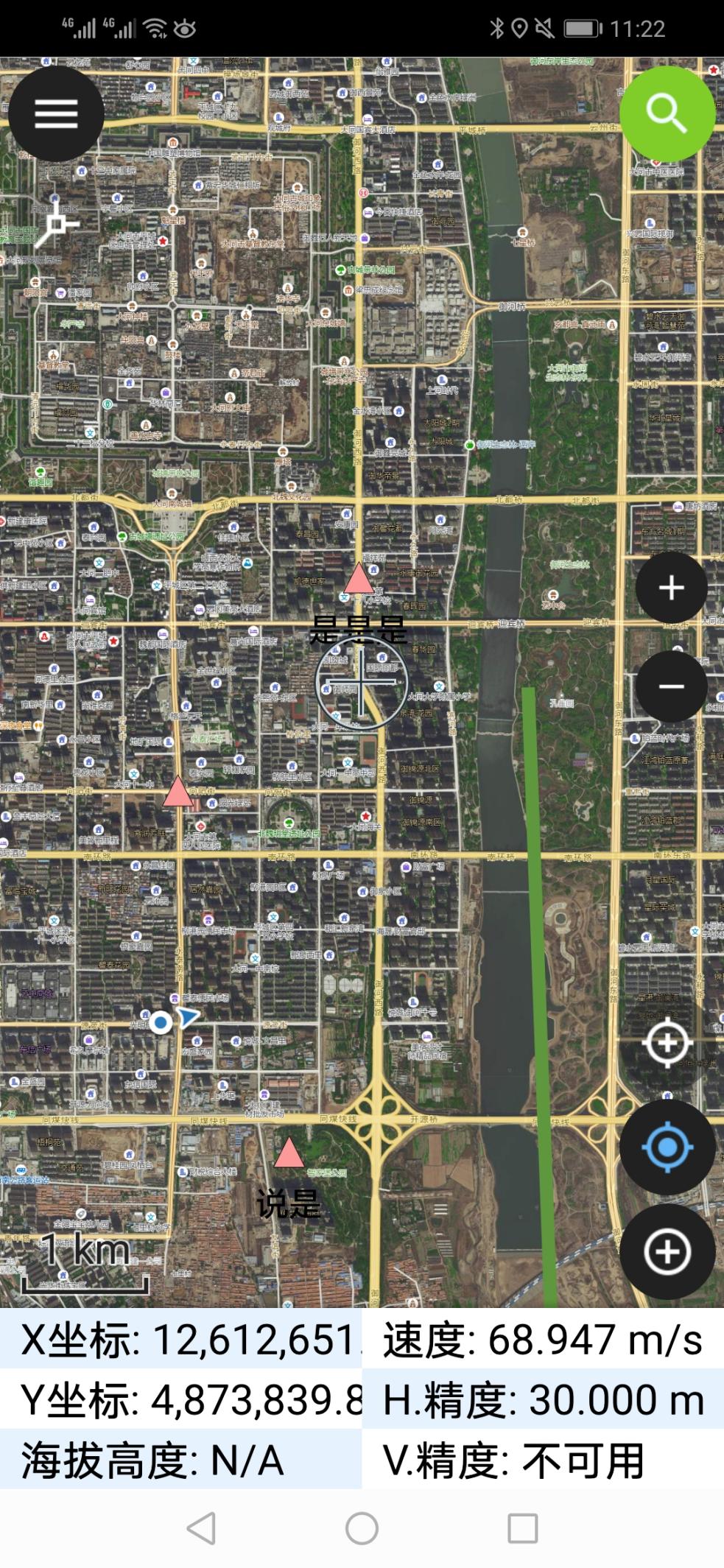Viewport: 724px width, 1568px height.
Task: Zoom in with the plus button
Action: click(x=671, y=588)
